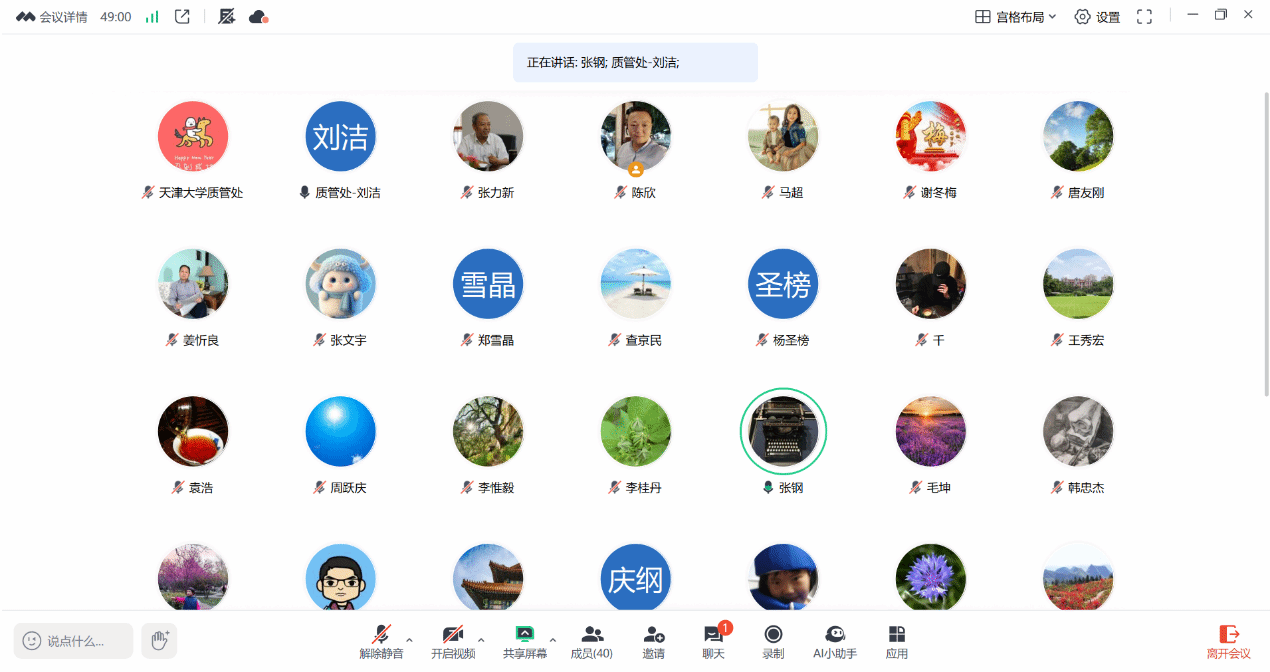Expand audio options next to 解除静音
Screen dimensions: 1270x672
(409, 640)
